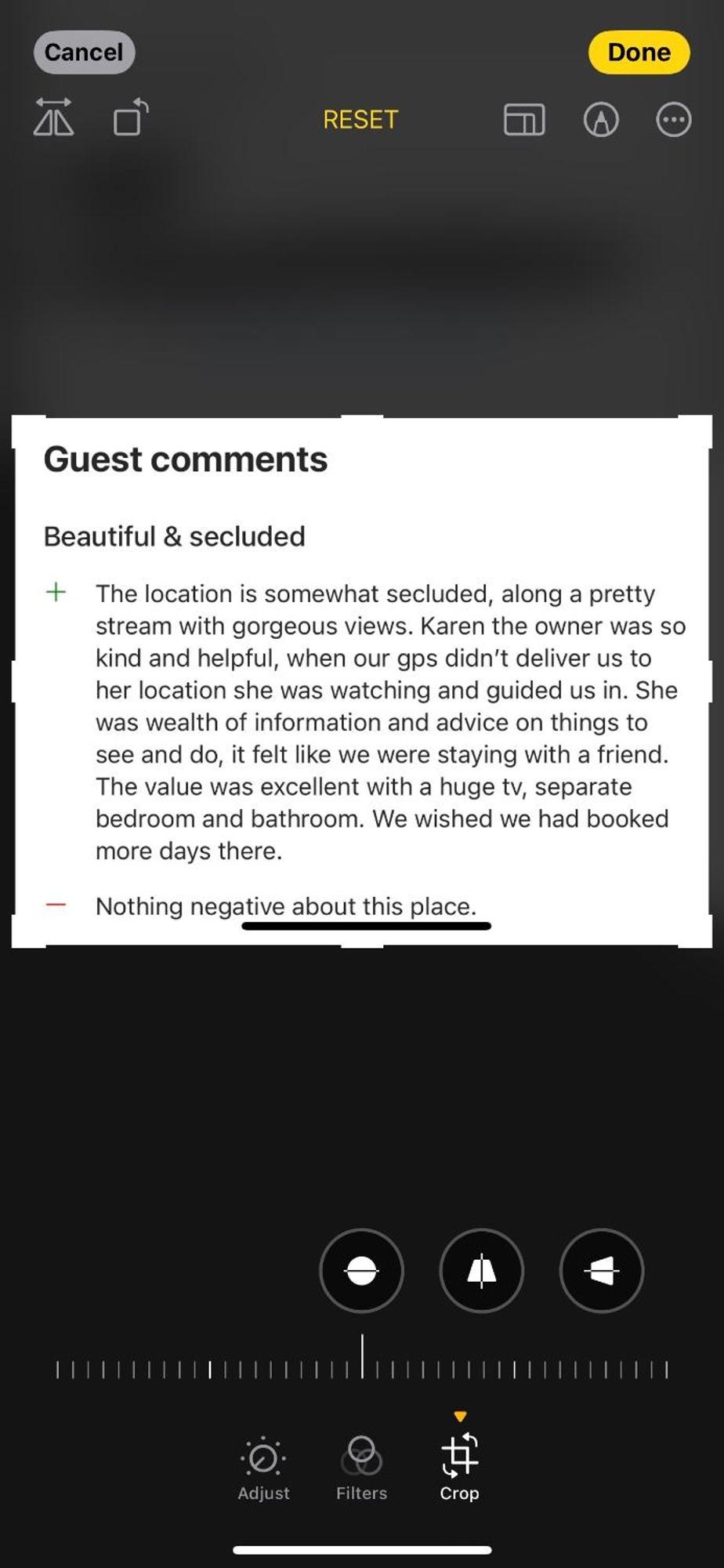Open the aspect ratio options

pyautogui.click(x=523, y=120)
